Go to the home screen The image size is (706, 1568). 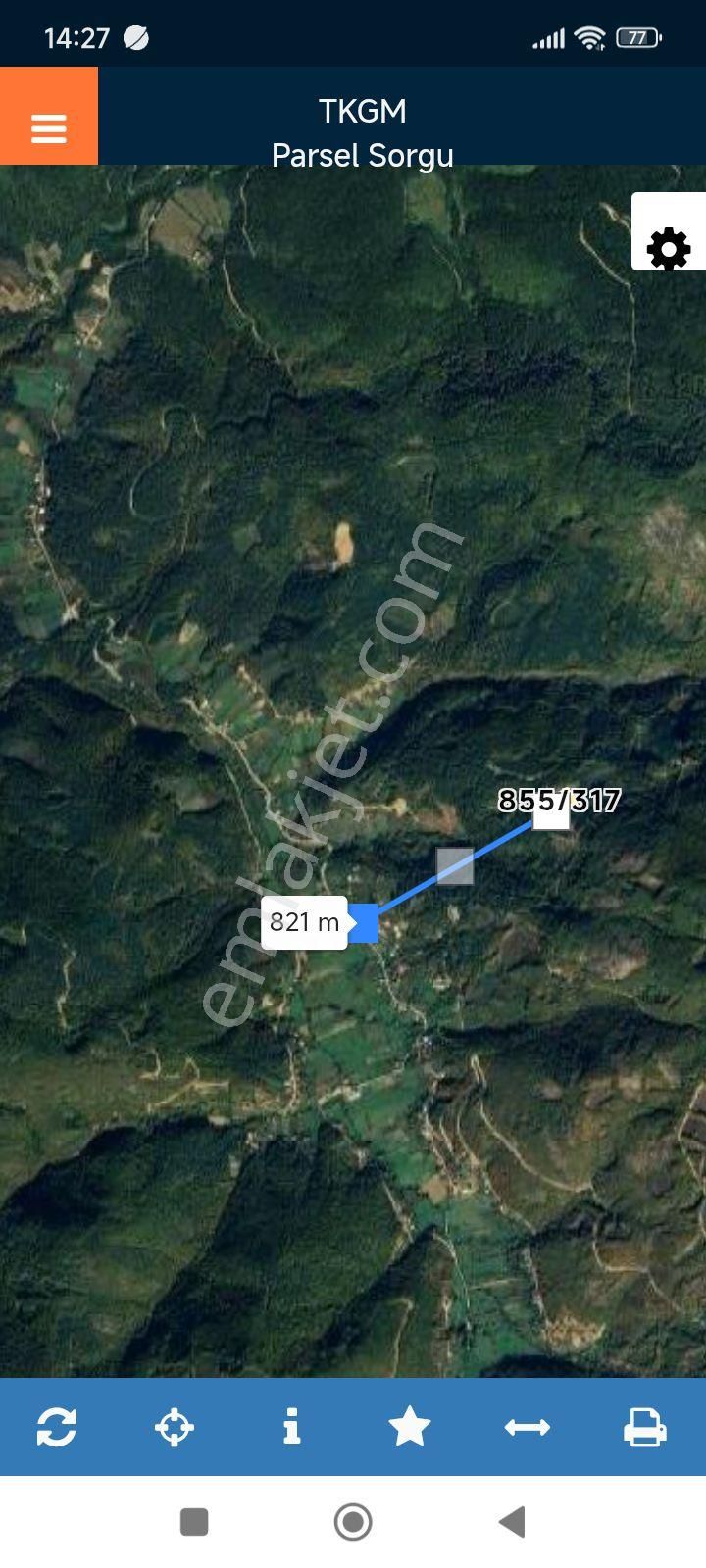coord(353,1522)
